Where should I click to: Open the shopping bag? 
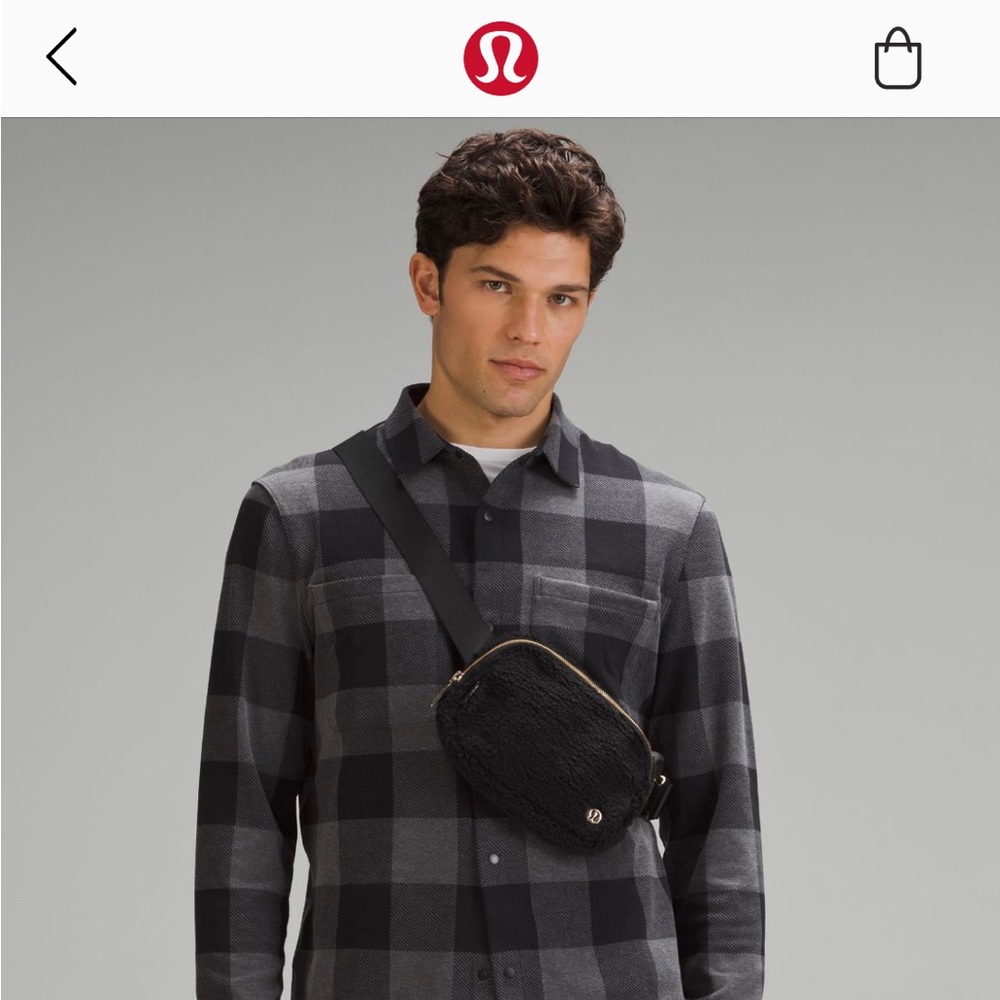[x=897, y=59]
